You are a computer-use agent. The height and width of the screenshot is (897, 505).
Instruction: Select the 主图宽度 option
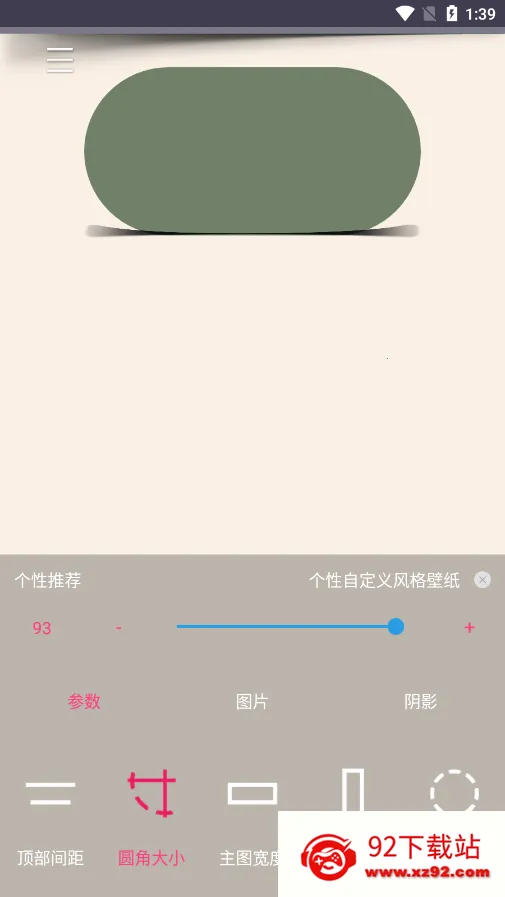[252, 817]
